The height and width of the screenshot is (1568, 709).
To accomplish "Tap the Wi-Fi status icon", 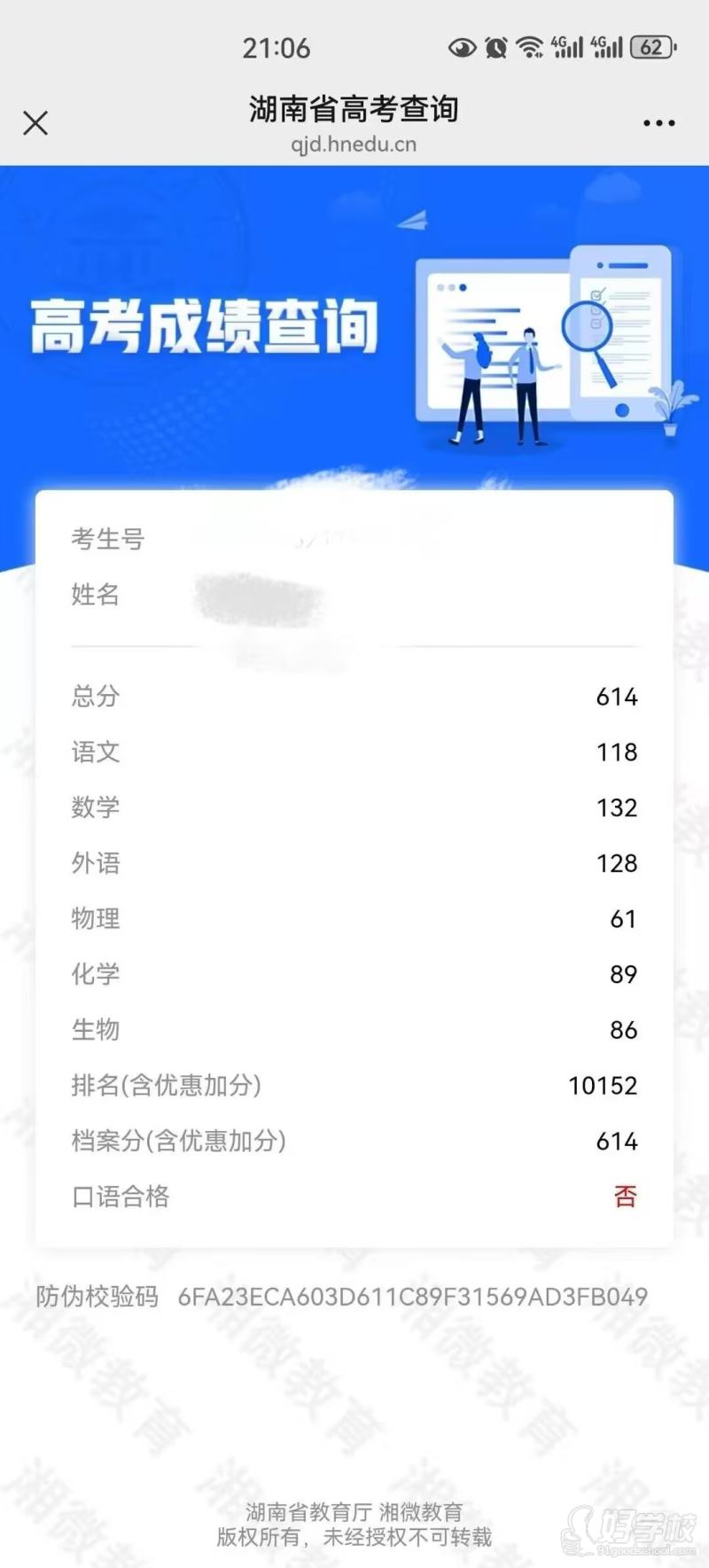I will click(x=531, y=48).
